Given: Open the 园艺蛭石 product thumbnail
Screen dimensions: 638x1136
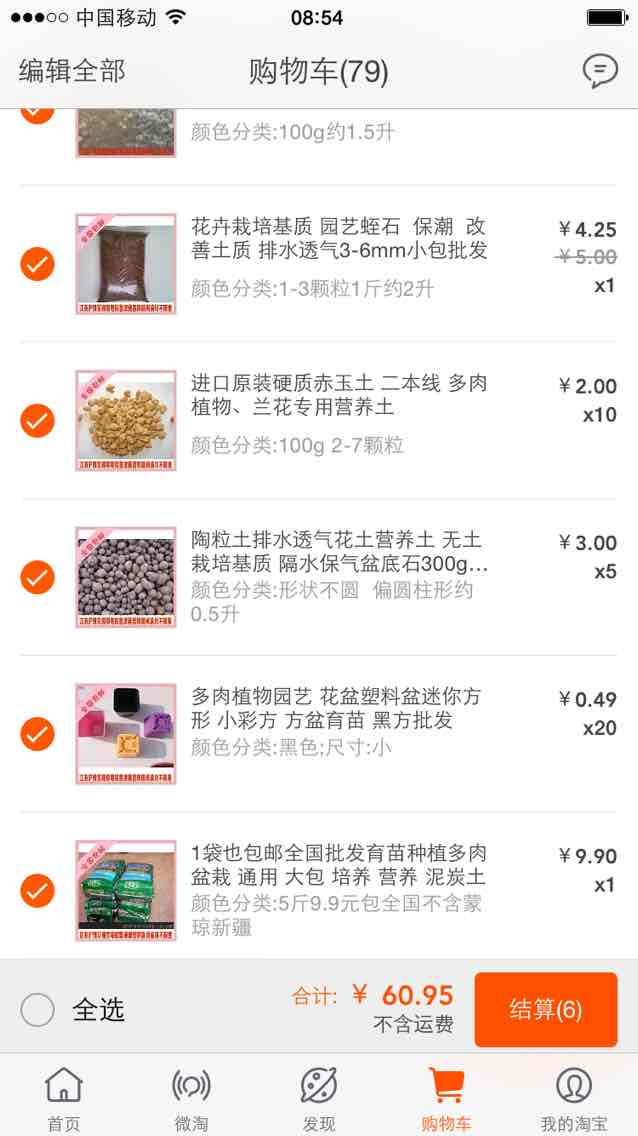Looking at the screenshot, I should click(x=126, y=264).
